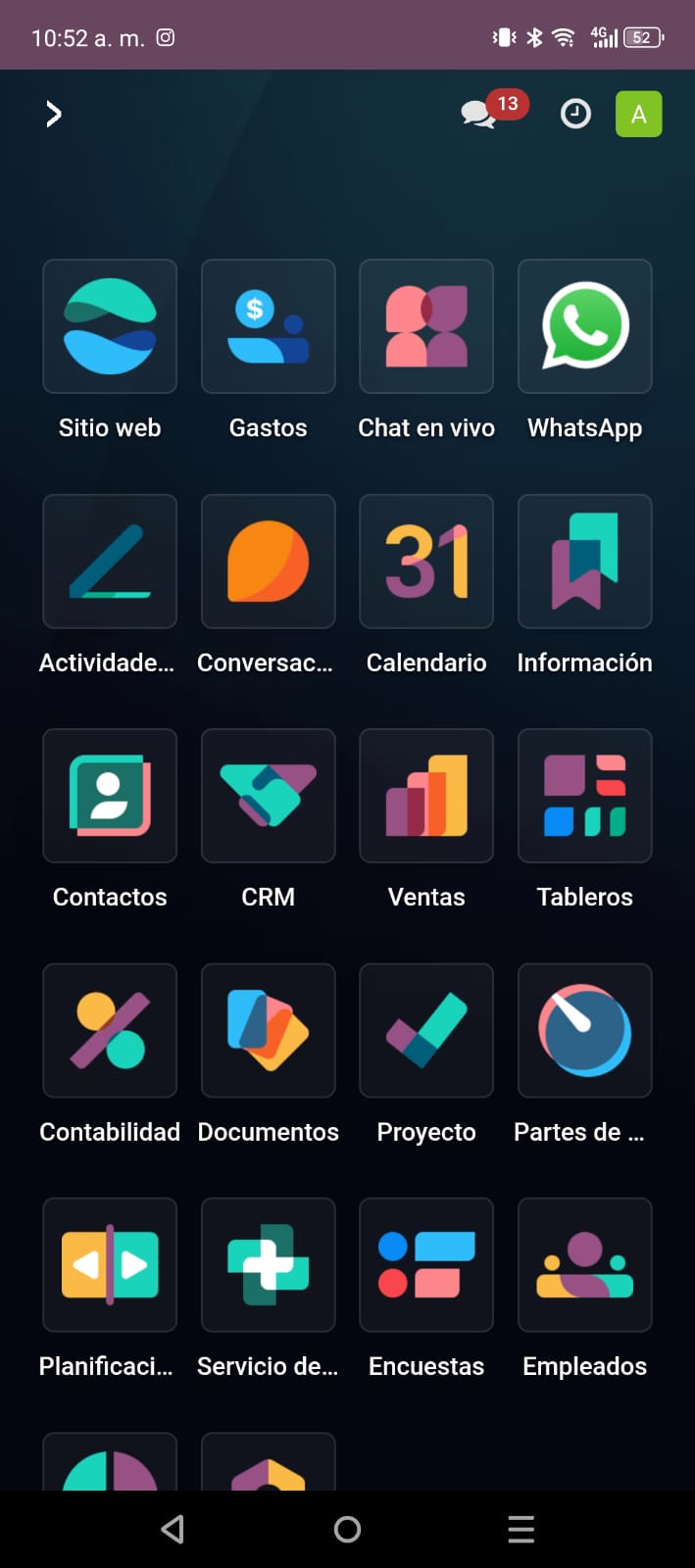The height and width of the screenshot is (1568, 695).
Task: Open the conversations icon with 13 unread
Action: [480, 115]
